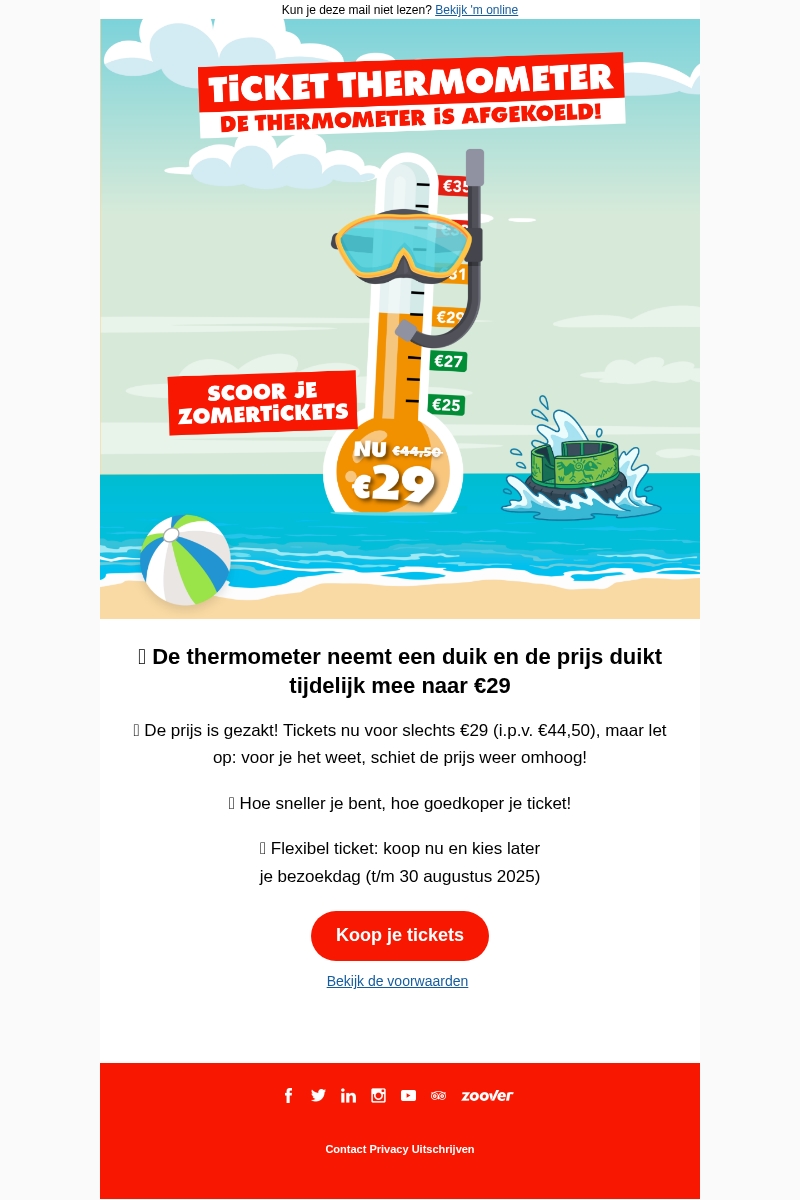This screenshot has height=1200, width=800.
Task: Go to the LinkedIn profile icon
Action: [x=348, y=1095]
